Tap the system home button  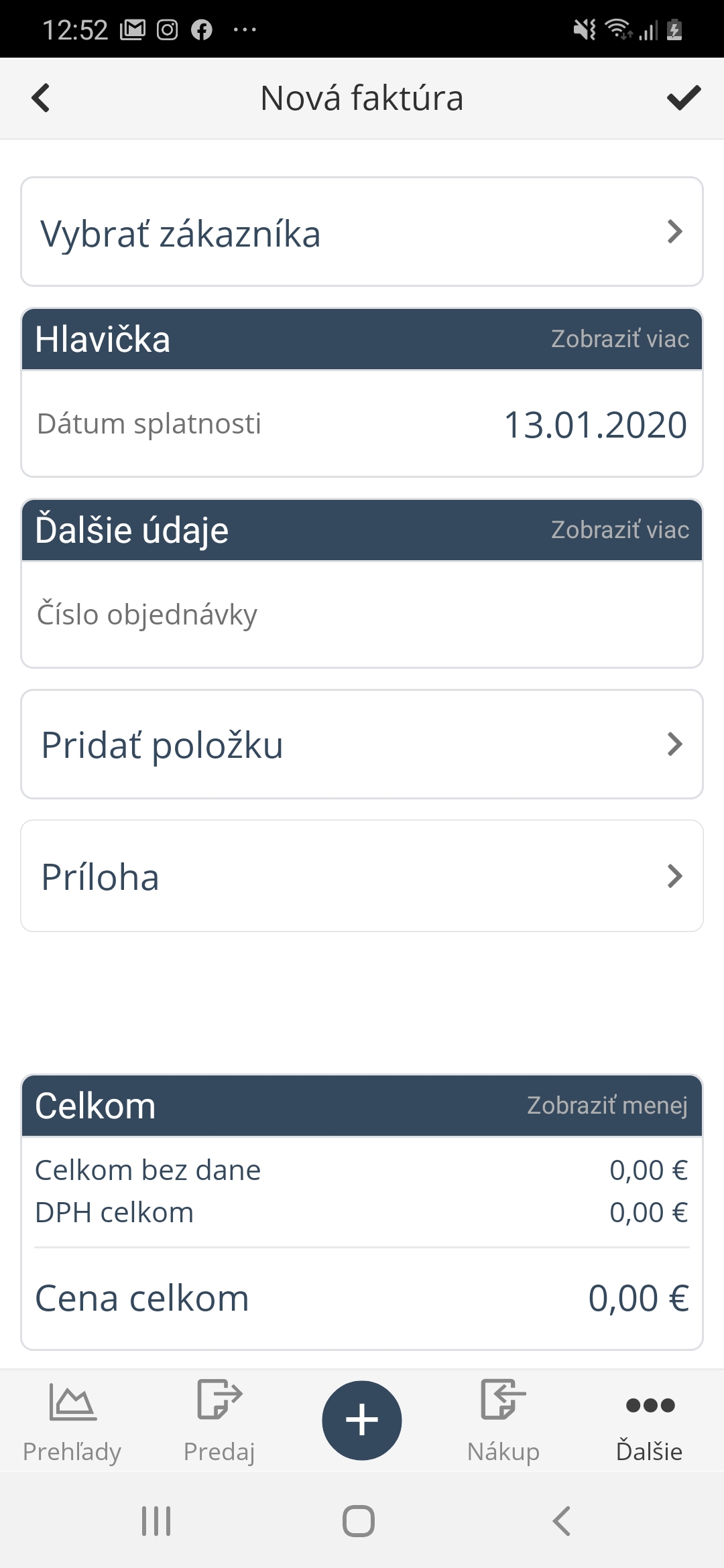tap(359, 1521)
